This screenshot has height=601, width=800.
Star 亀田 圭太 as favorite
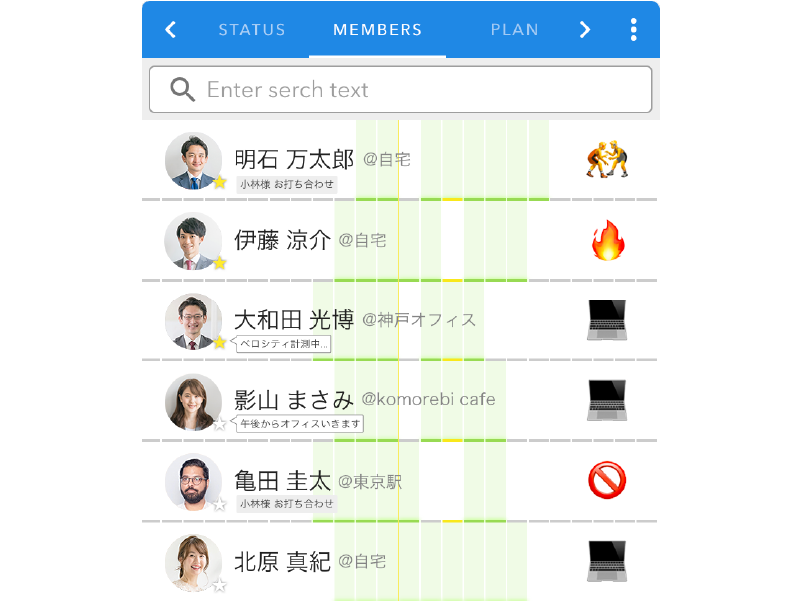click(220, 504)
